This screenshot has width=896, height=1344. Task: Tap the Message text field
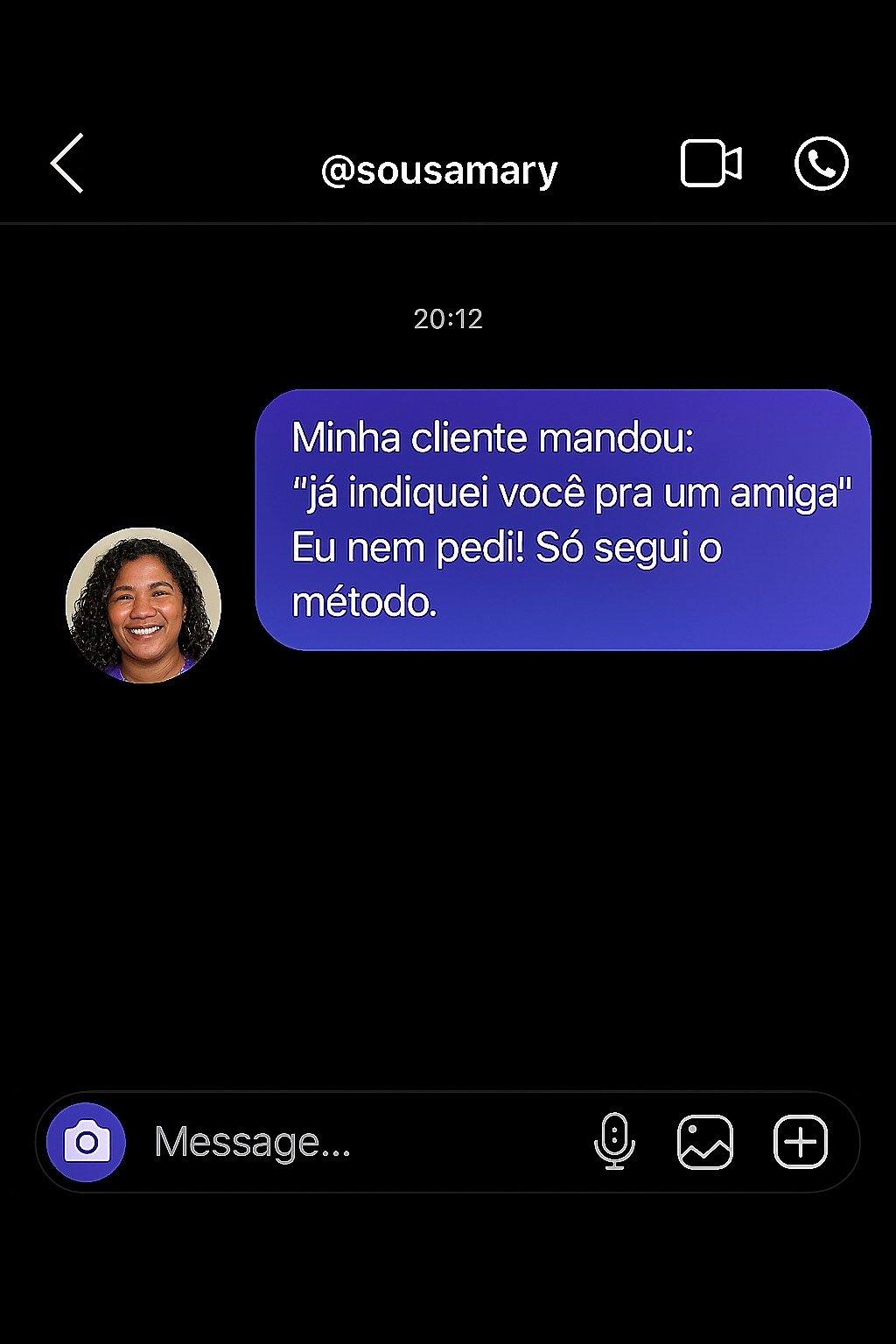350,1142
